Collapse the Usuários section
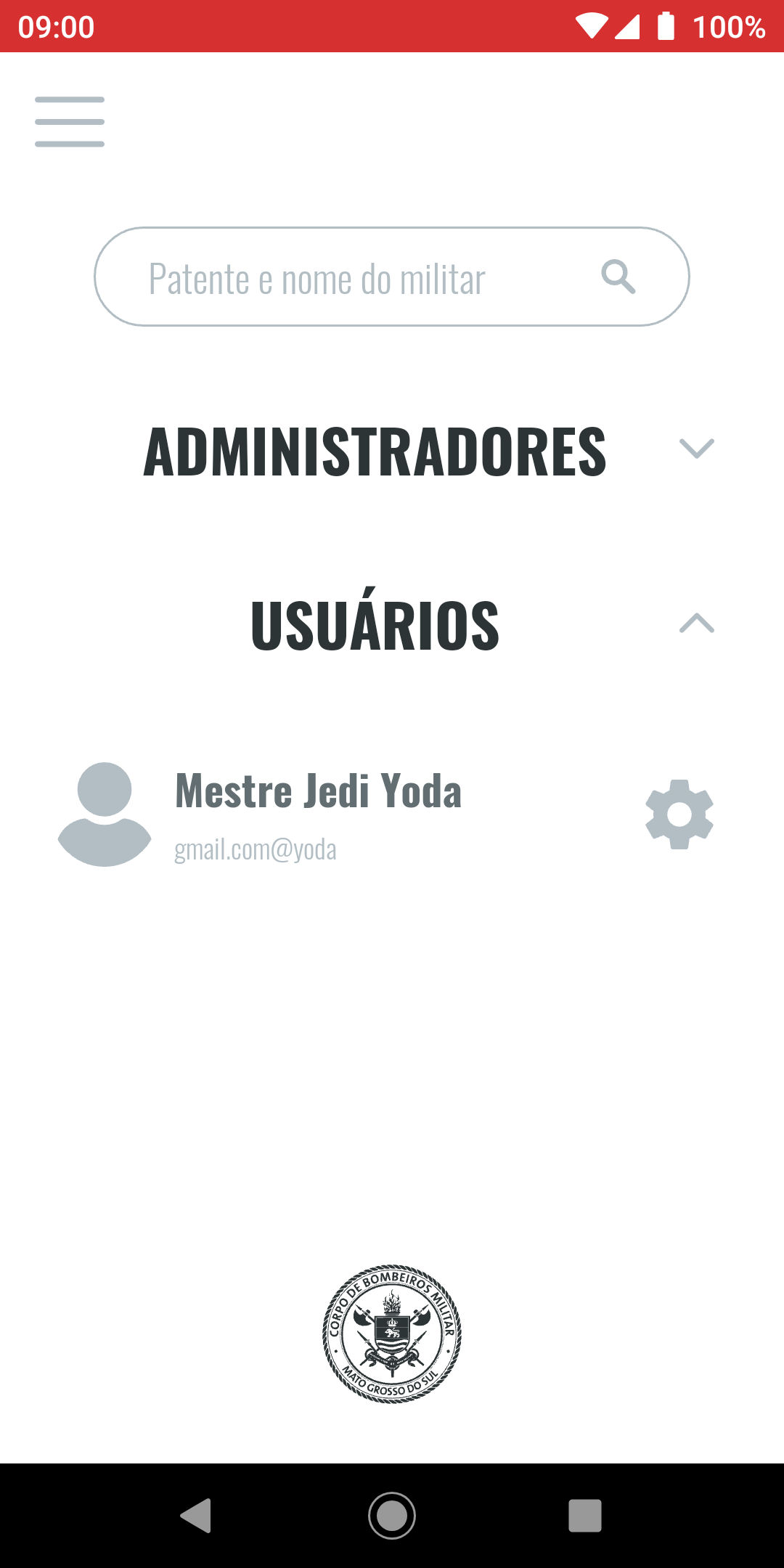This screenshot has height=1568, width=784. pyautogui.click(x=696, y=624)
